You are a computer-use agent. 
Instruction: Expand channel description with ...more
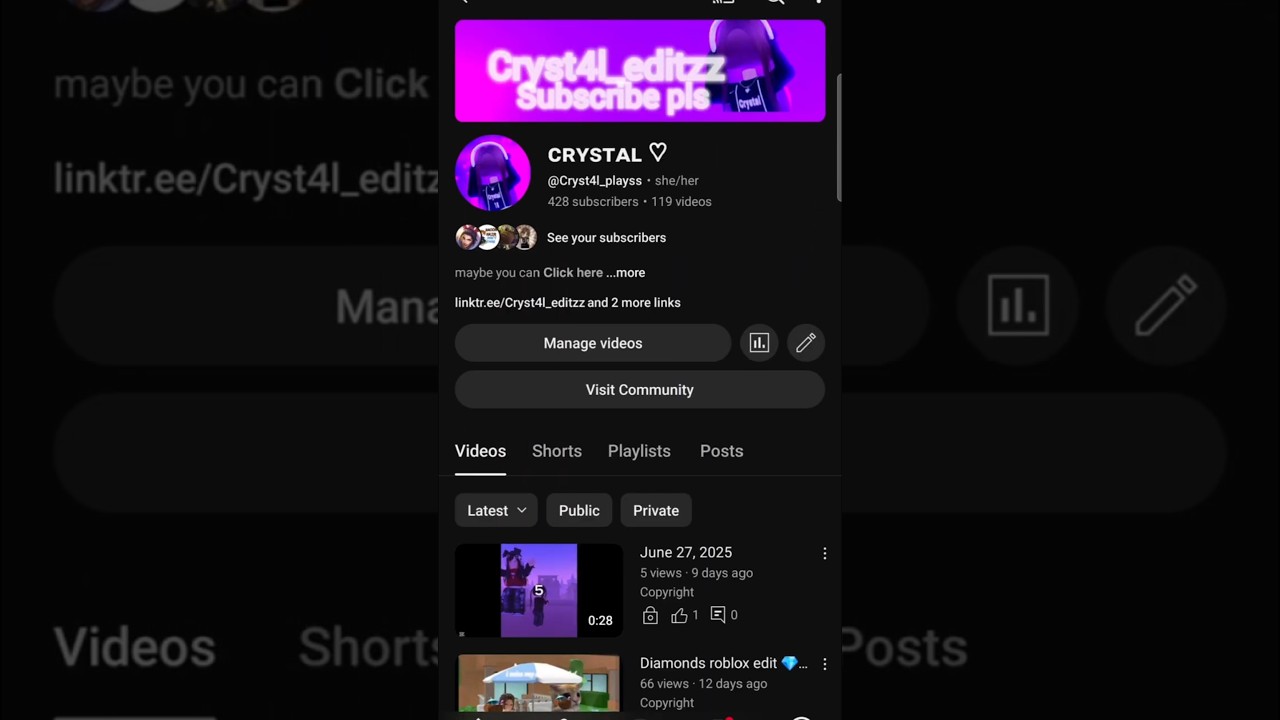point(627,273)
